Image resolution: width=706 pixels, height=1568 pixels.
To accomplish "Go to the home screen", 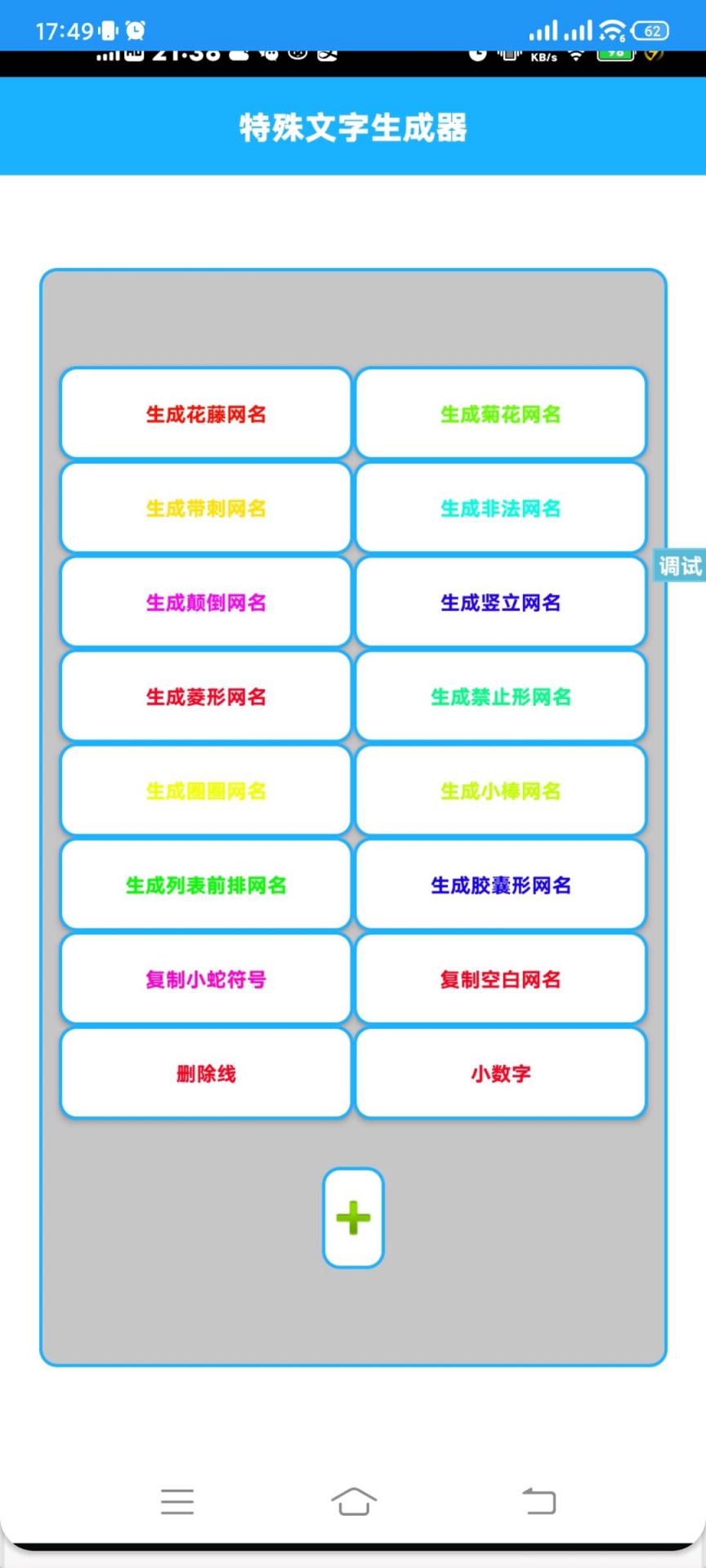I will pyautogui.click(x=353, y=1501).
